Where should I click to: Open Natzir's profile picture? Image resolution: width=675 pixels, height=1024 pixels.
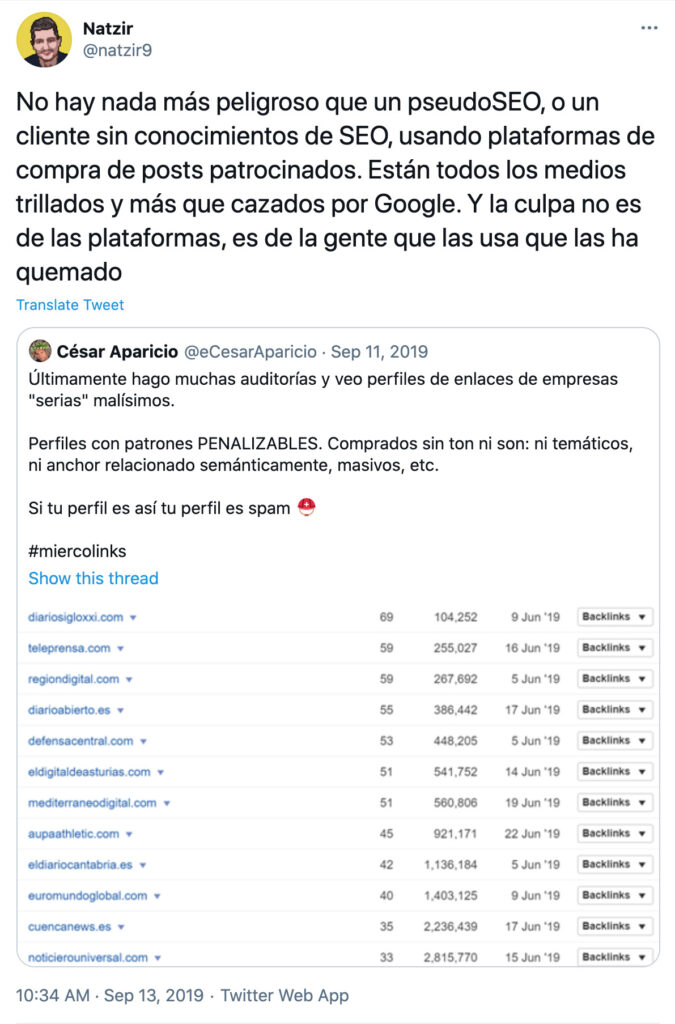click(45, 40)
